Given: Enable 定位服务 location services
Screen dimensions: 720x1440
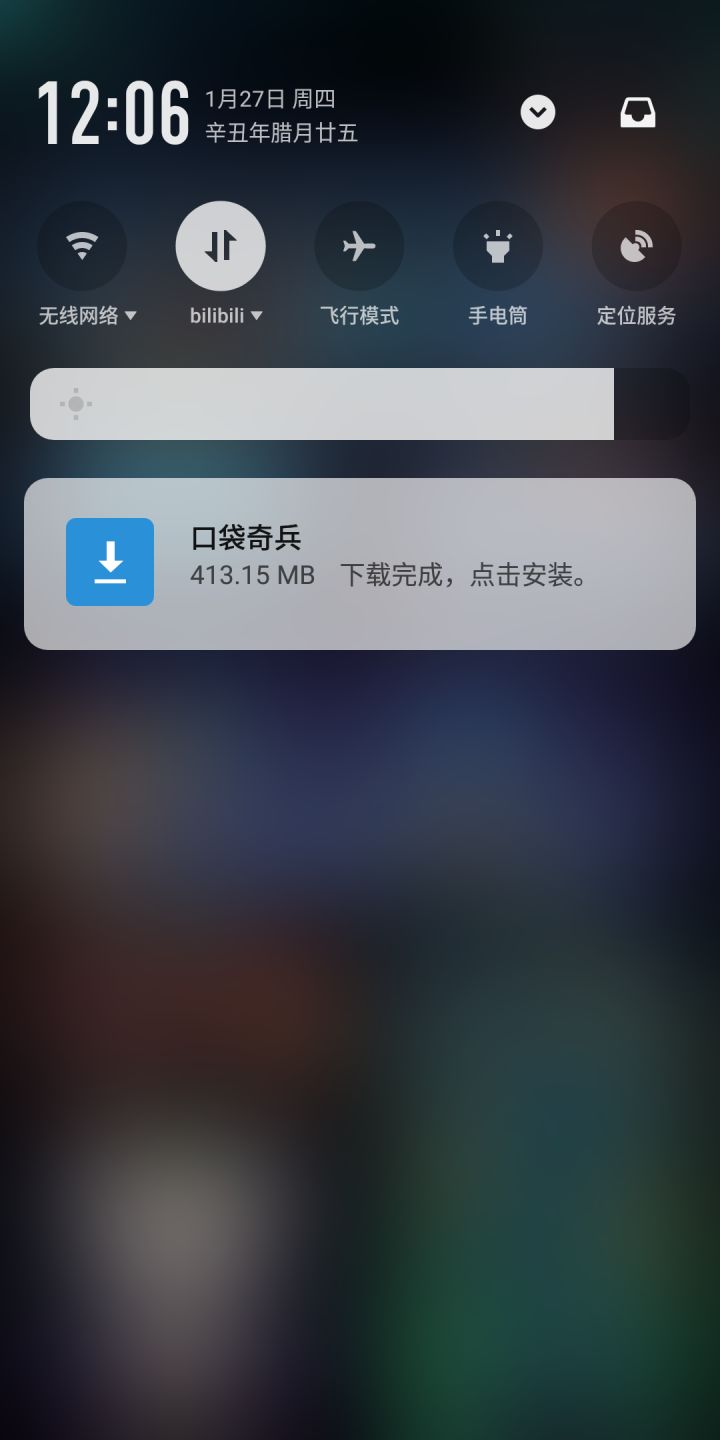Looking at the screenshot, I should click(x=636, y=245).
